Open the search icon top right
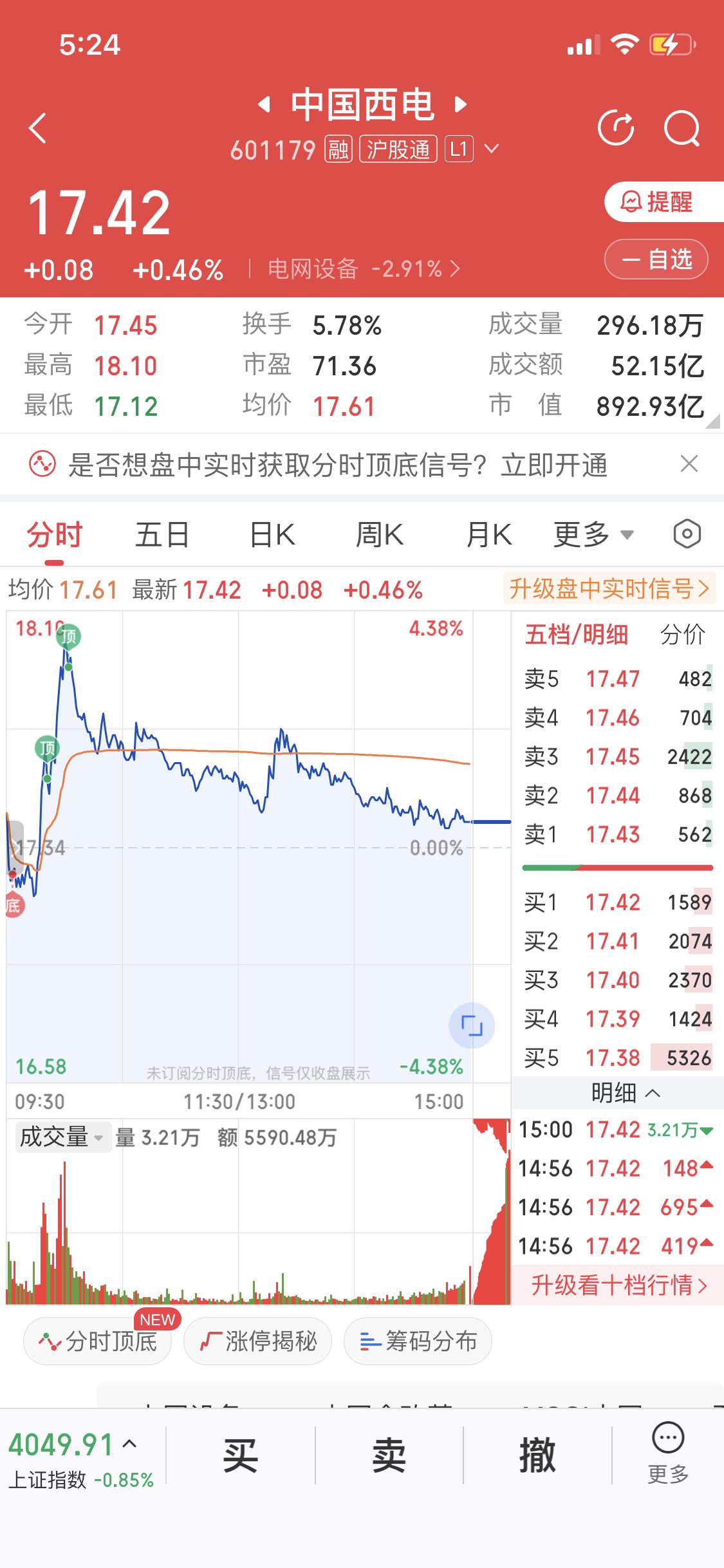 pos(682,128)
